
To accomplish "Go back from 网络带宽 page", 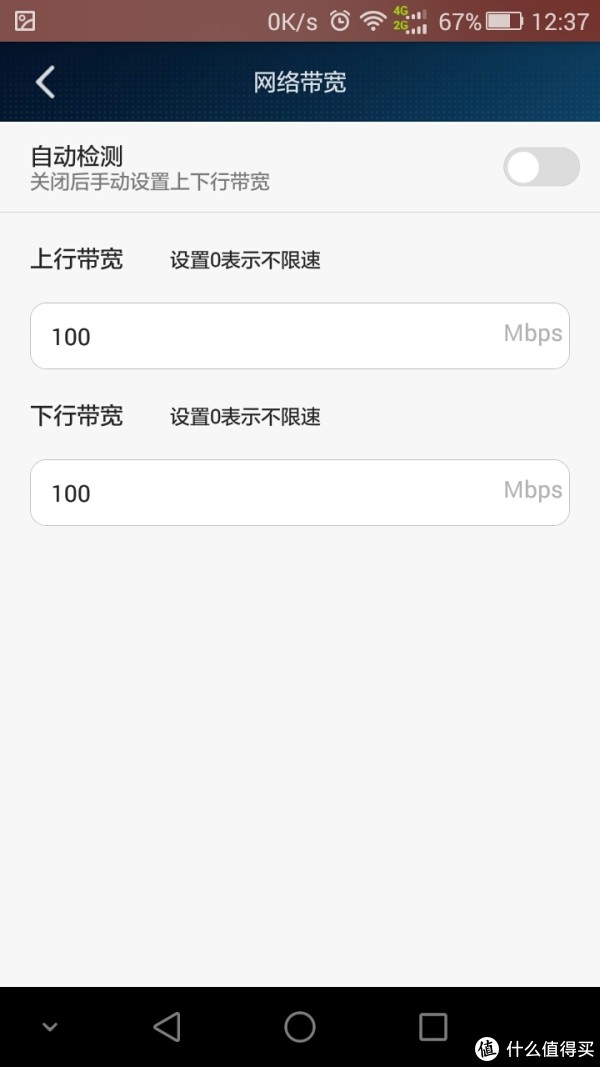I will pos(46,82).
